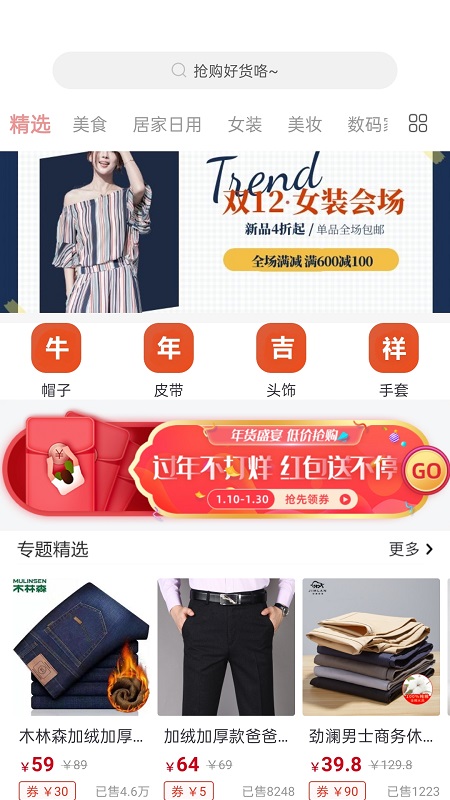View 更多 专题精选 items
Viewport: 450px width, 800px height.
(x=411, y=549)
